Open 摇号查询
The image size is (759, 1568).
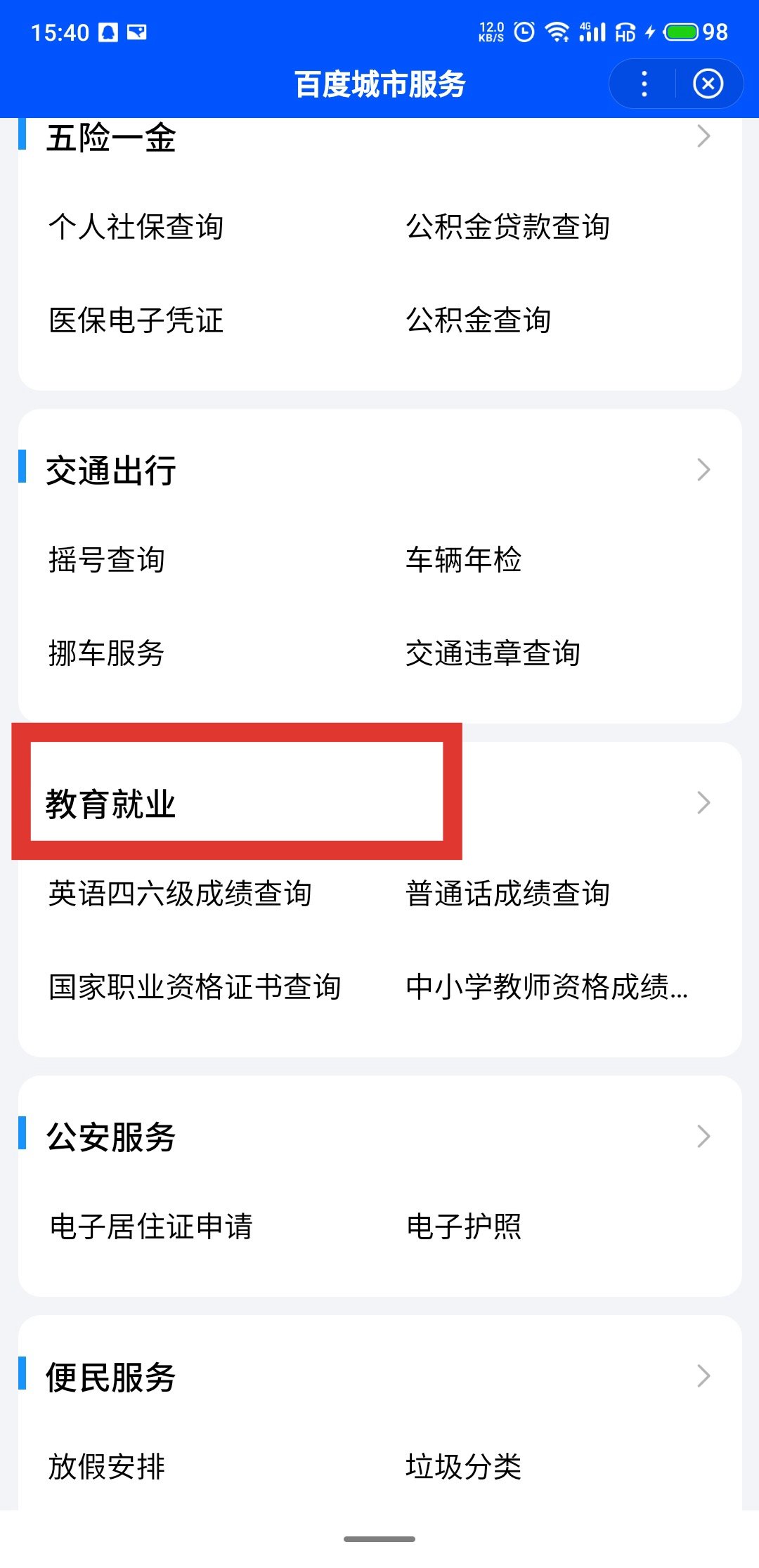[x=107, y=560]
